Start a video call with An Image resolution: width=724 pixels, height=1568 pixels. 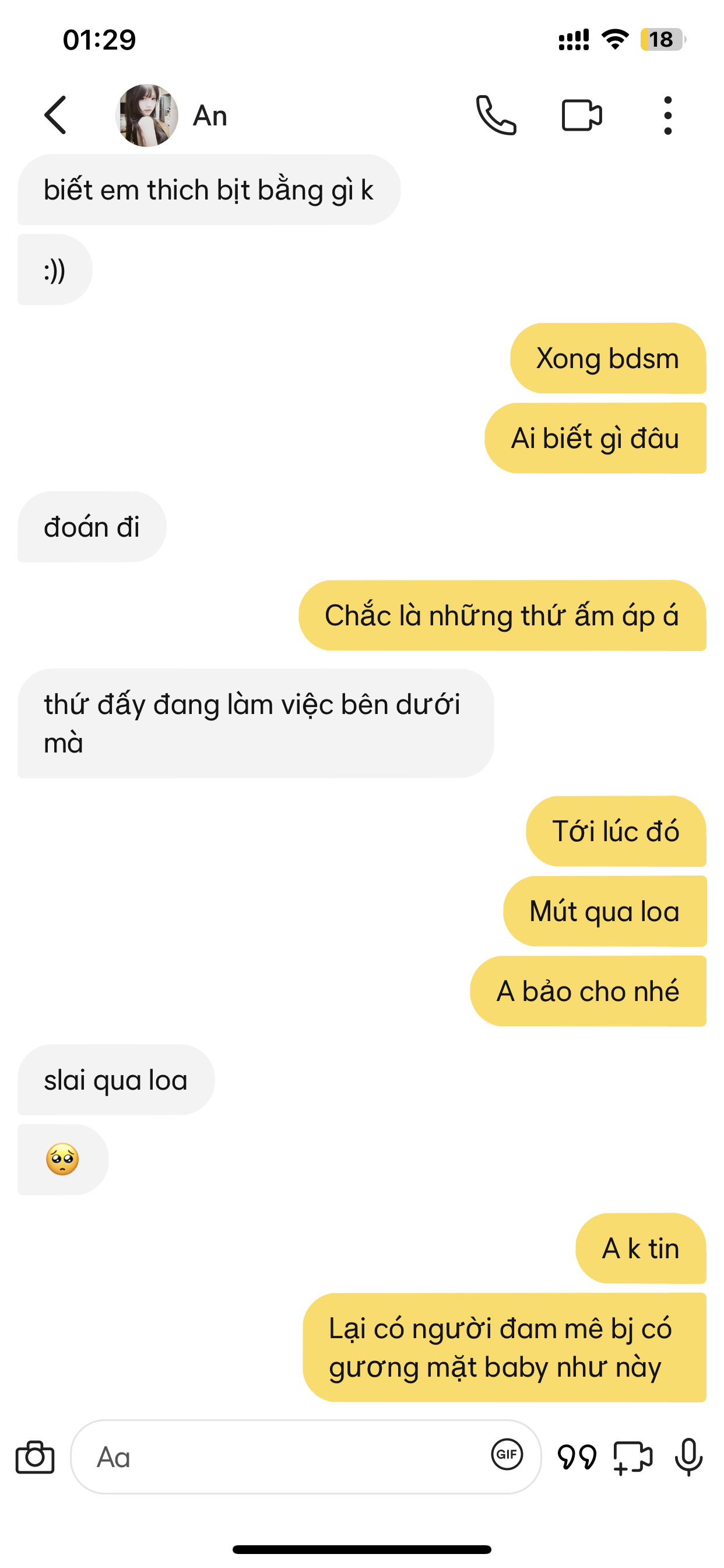(x=581, y=115)
